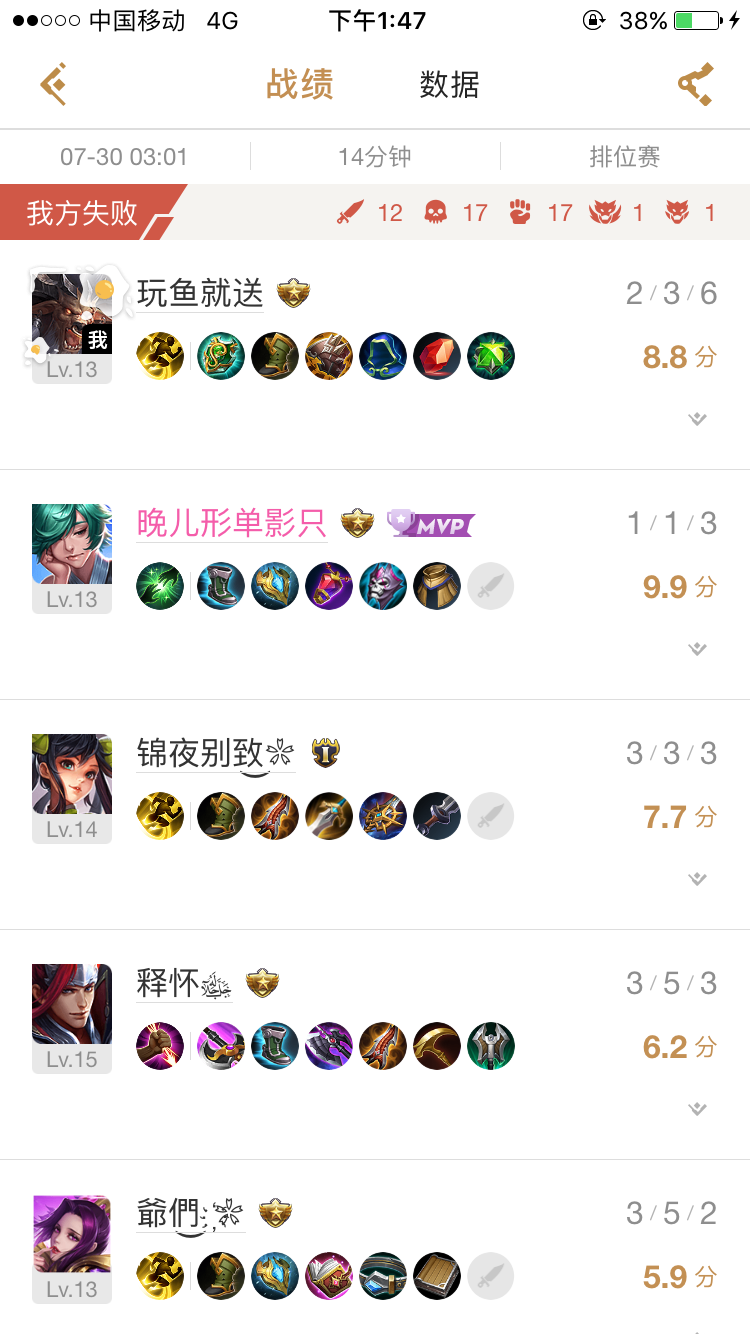Image resolution: width=750 pixels, height=1334 pixels.
Task: Click the back arrow icon
Action: [52, 85]
